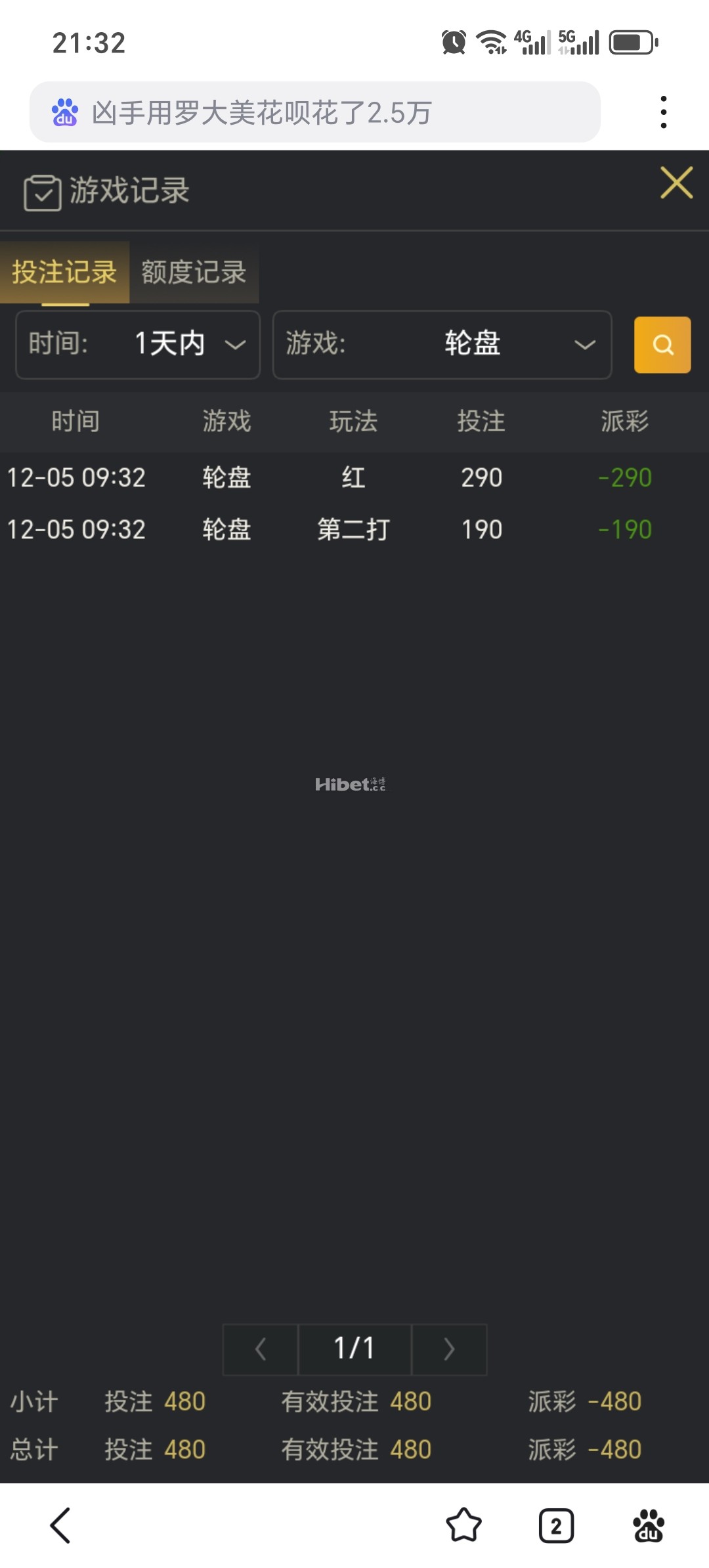
Task: Select the 投注记录 tab
Action: tap(64, 272)
